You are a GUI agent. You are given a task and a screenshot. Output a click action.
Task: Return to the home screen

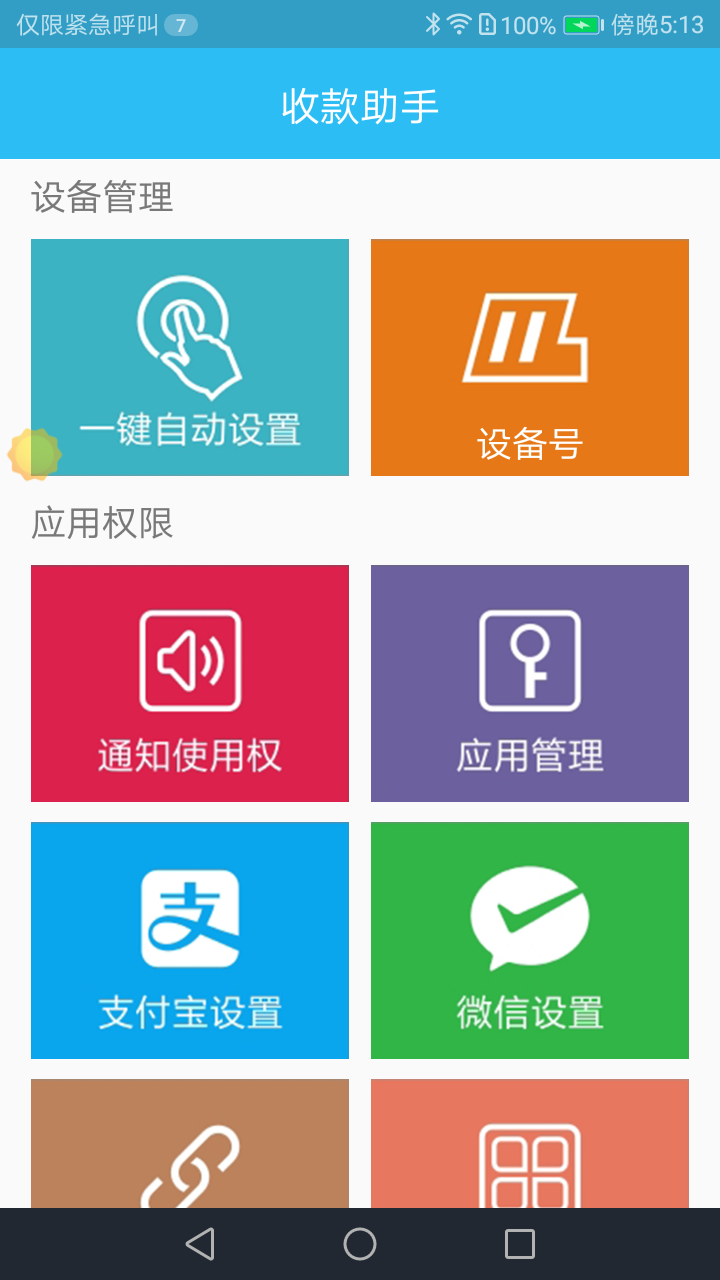[360, 1244]
